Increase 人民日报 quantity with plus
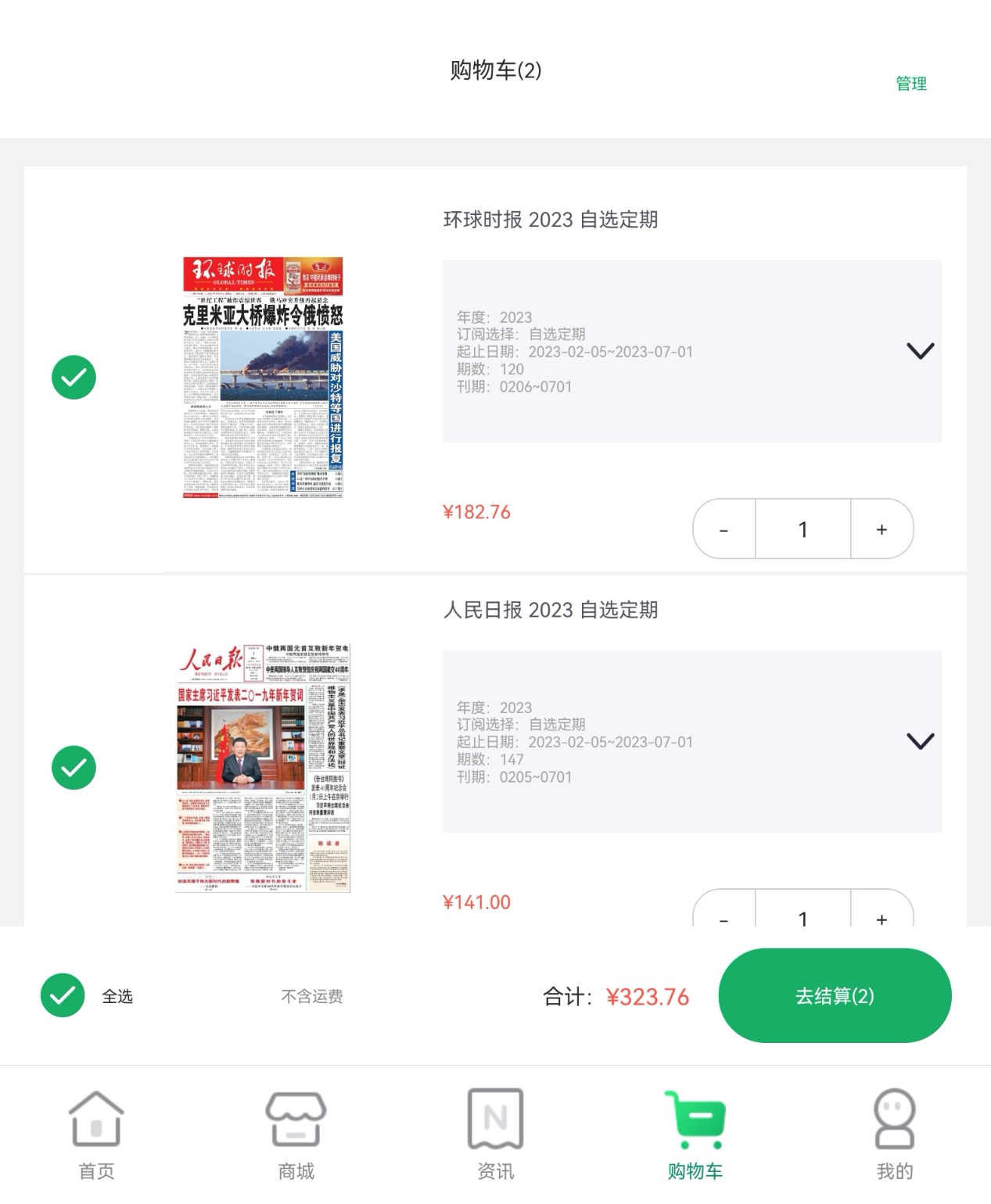The height and width of the screenshot is (1204, 991). click(881, 913)
